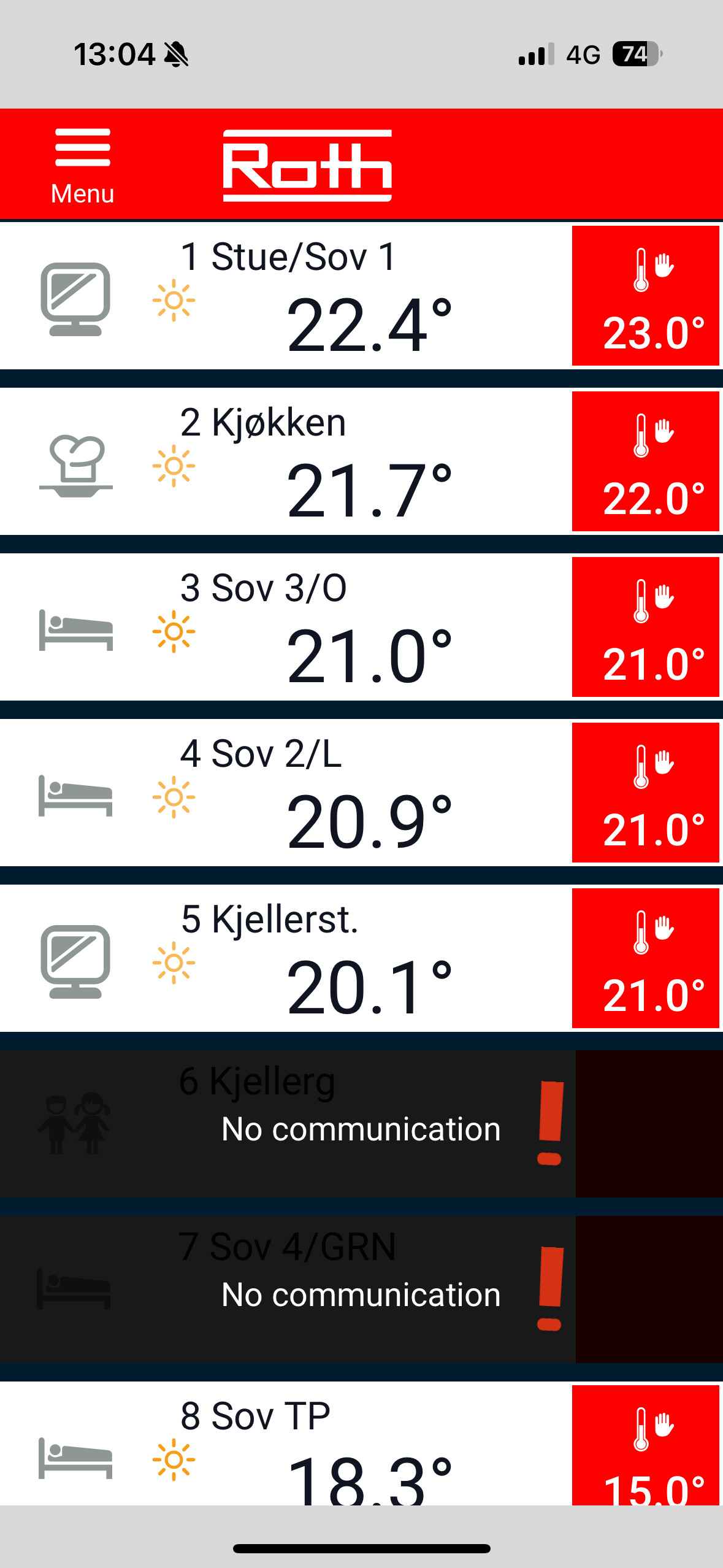Screen dimensions: 723x1568
Task: Open the 3 Sov 3/O room
Action: click(x=285, y=628)
